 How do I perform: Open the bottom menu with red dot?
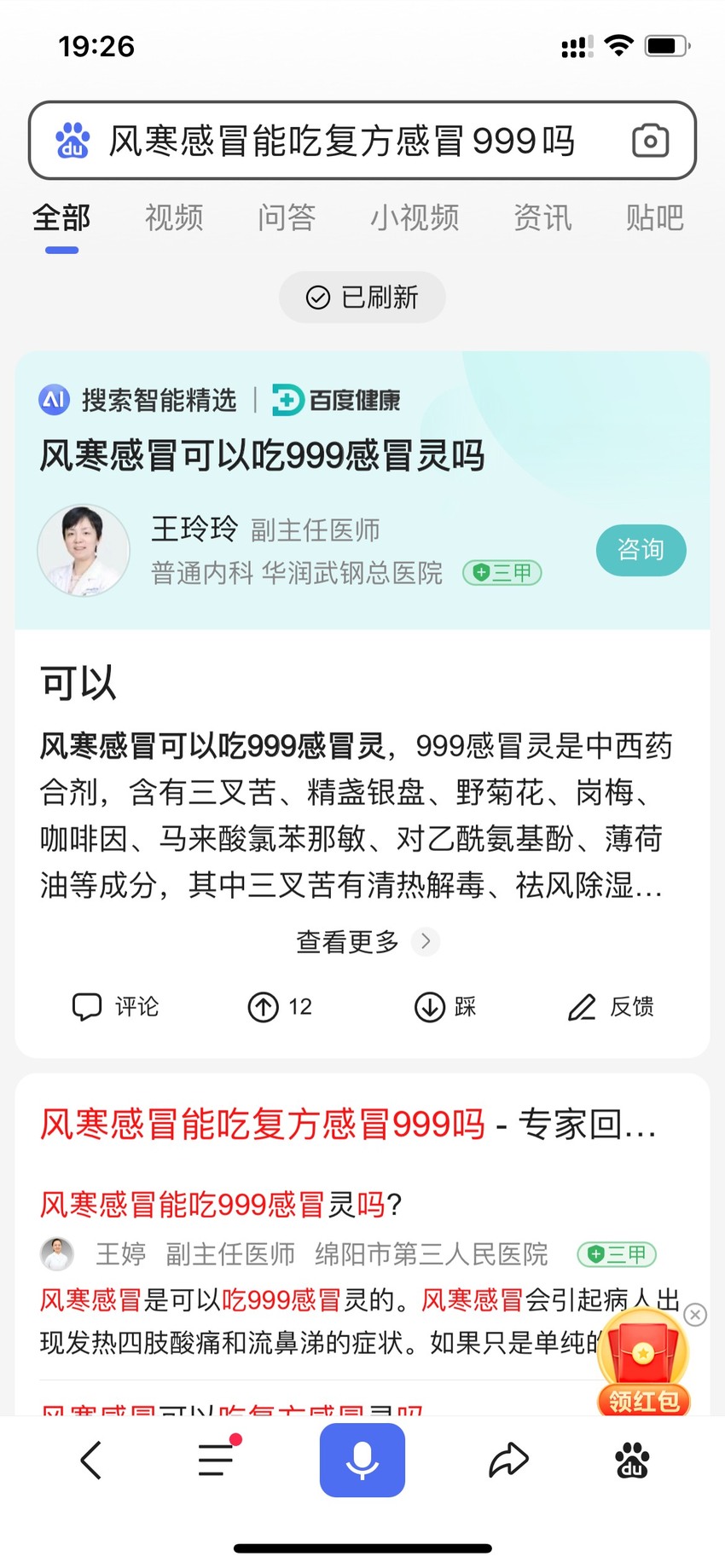tap(218, 1458)
